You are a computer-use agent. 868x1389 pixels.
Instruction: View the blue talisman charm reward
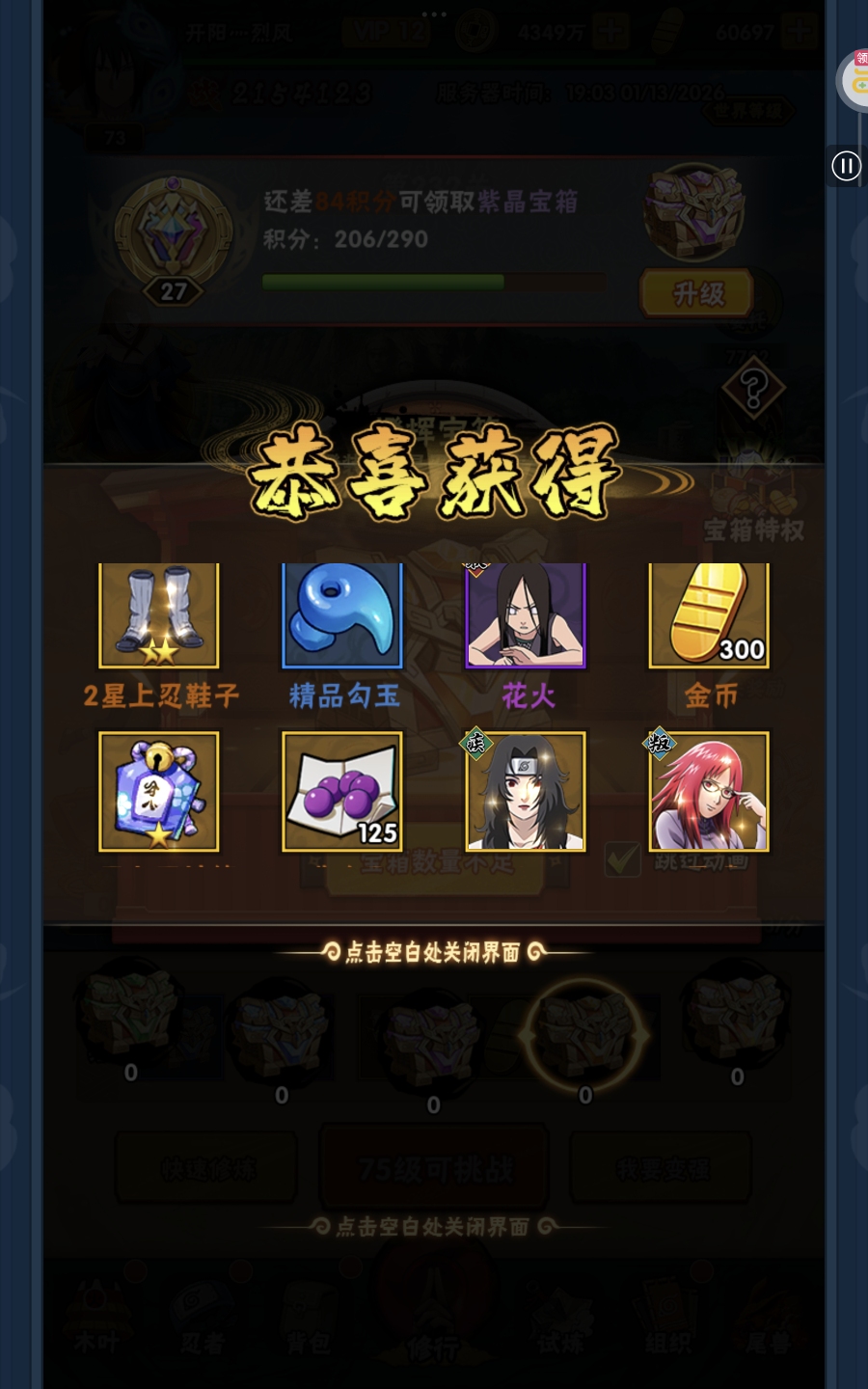(159, 791)
